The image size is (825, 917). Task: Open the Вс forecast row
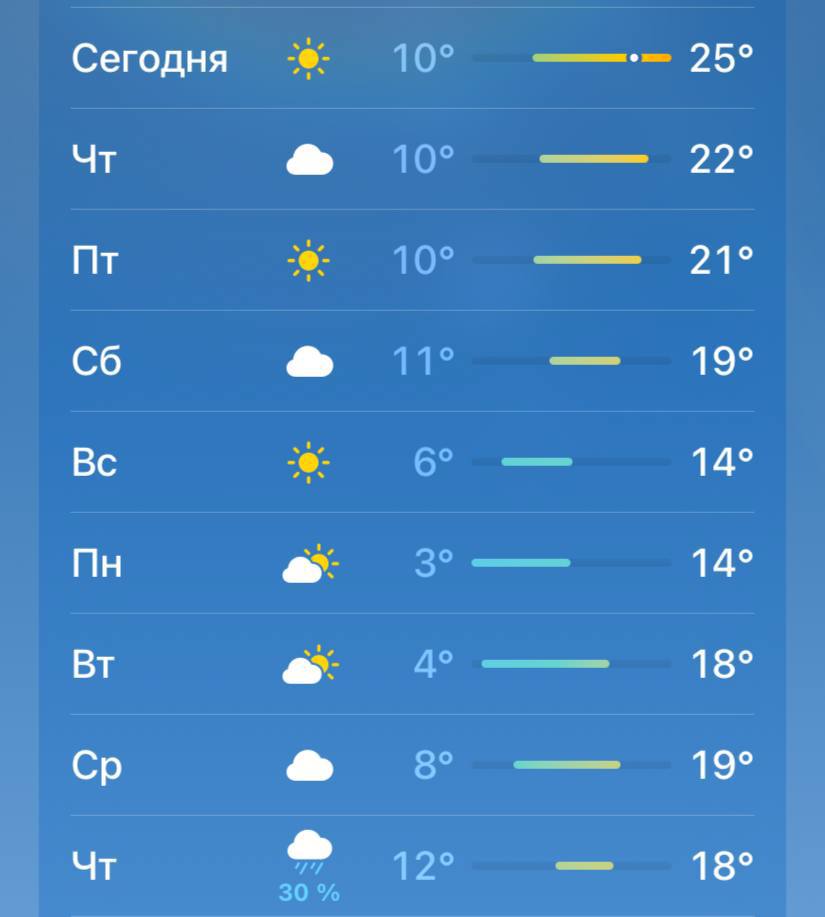coord(412,462)
